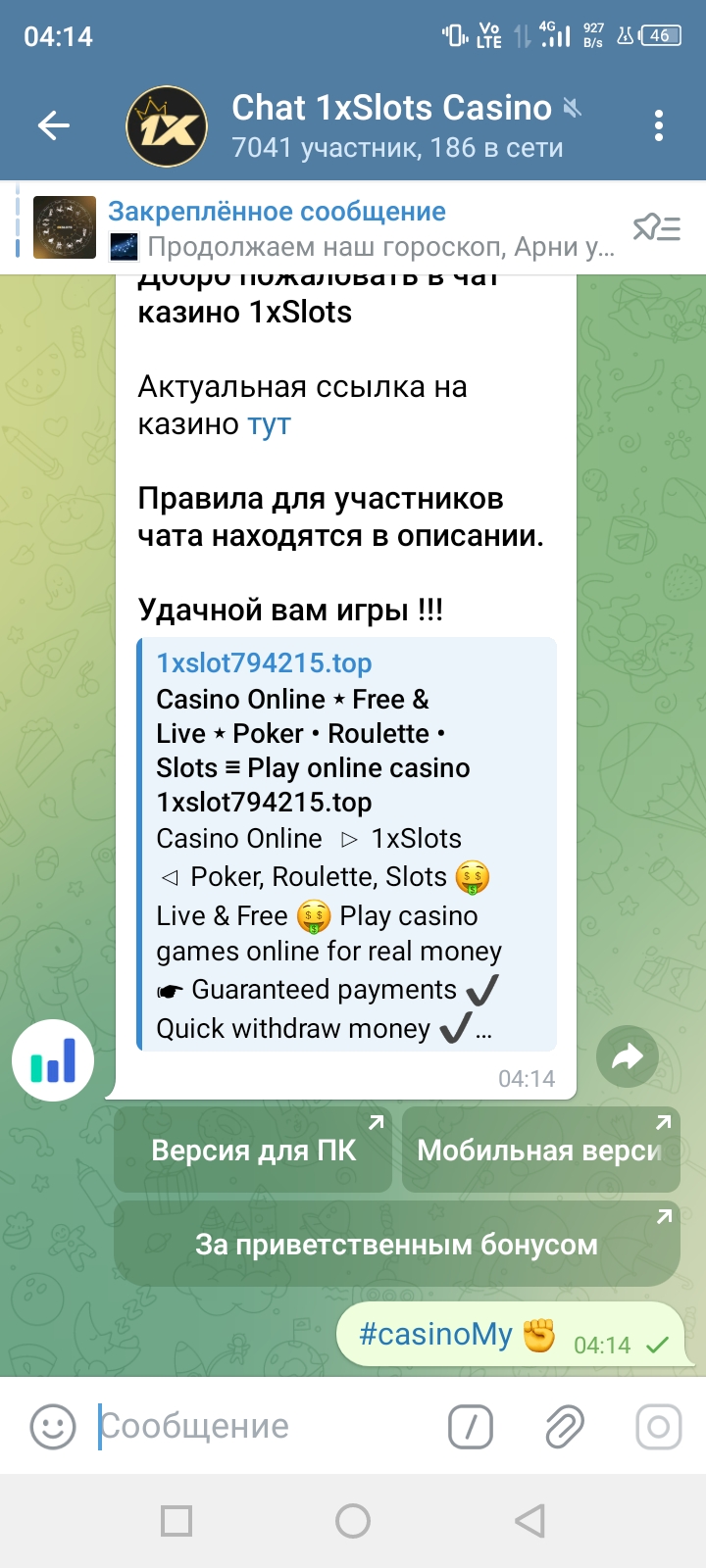This screenshot has height=1568, width=706.
Task: Follow the "тут" casino link
Action: 269,424
